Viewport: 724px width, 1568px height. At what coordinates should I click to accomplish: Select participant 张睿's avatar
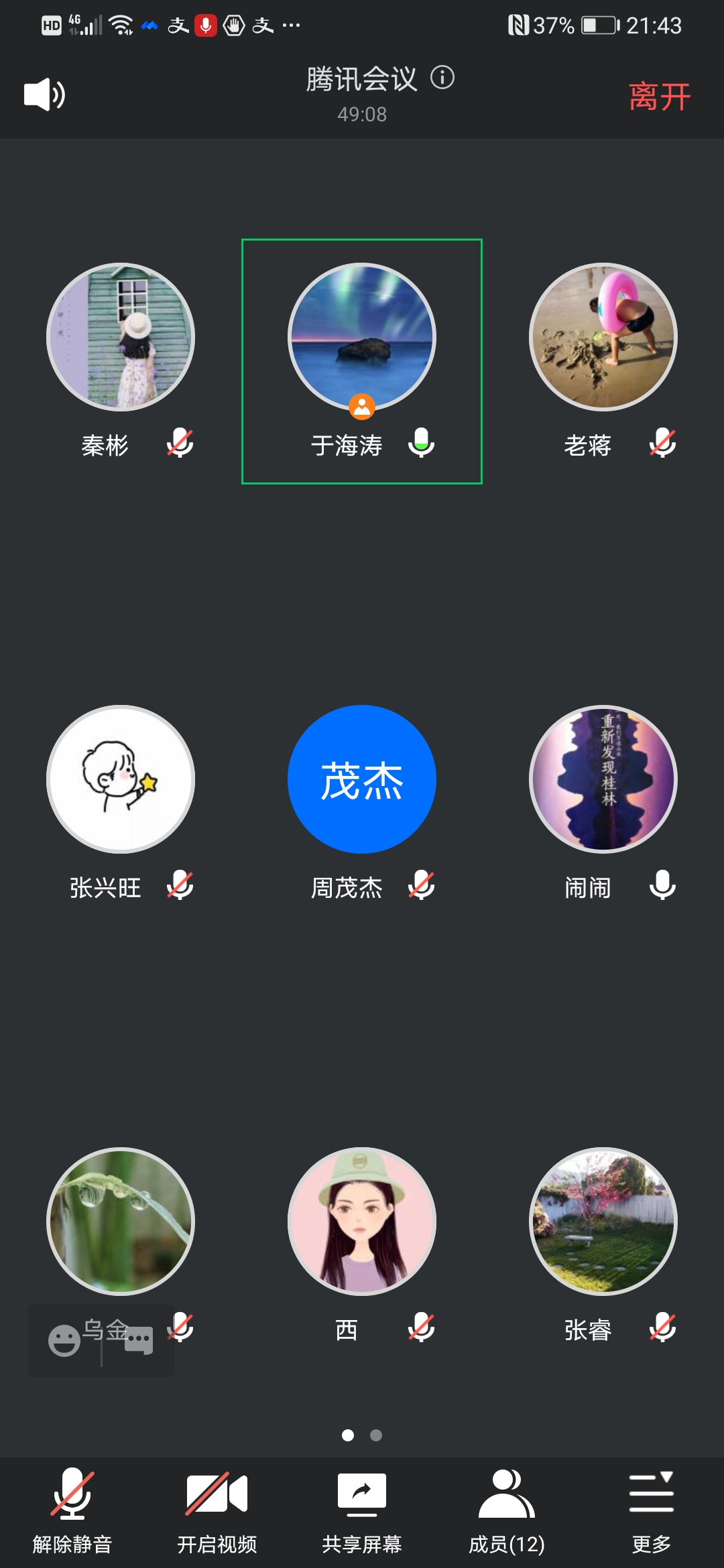[603, 1222]
